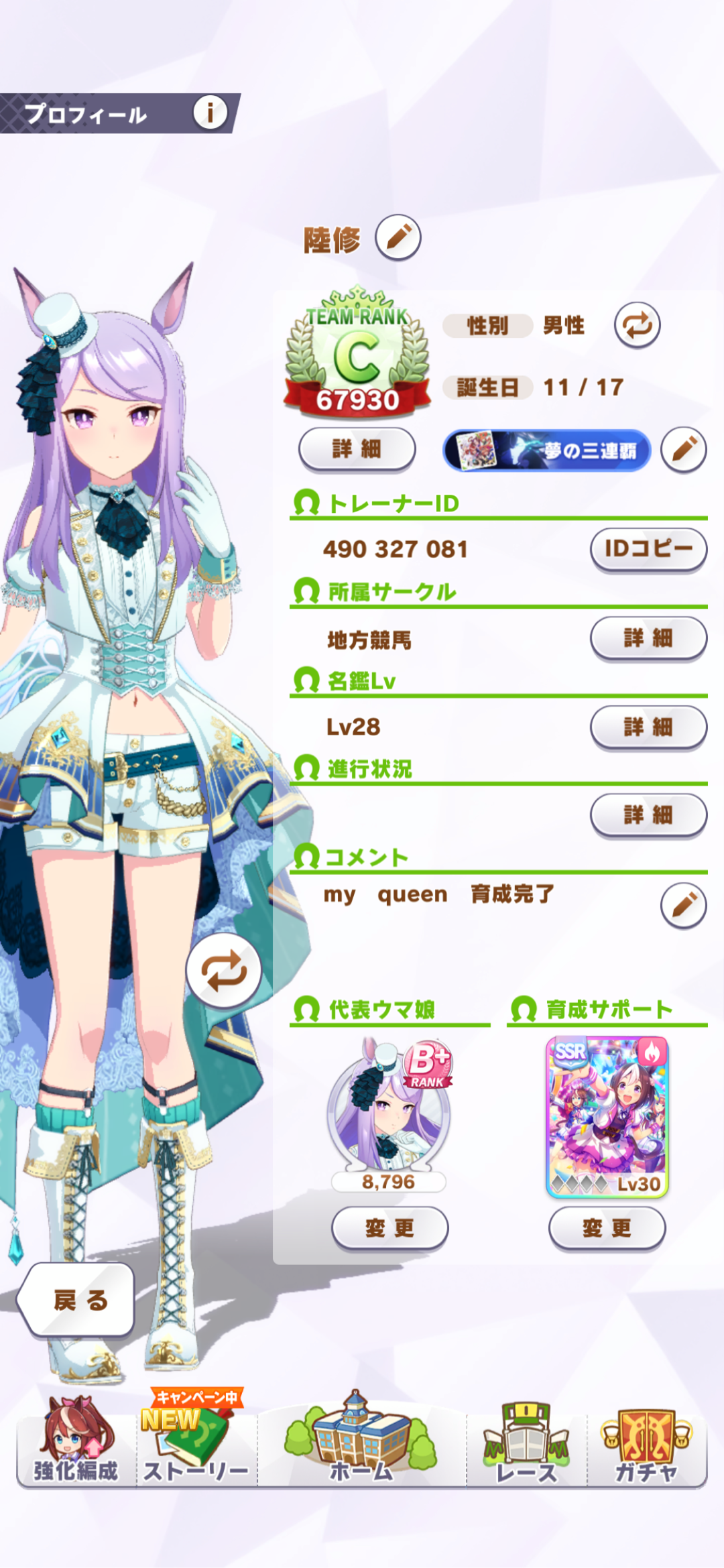The width and height of the screenshot is (724, 1568).
Task: Copy trainer ID with IDコピー
Action: coord(648,549)
